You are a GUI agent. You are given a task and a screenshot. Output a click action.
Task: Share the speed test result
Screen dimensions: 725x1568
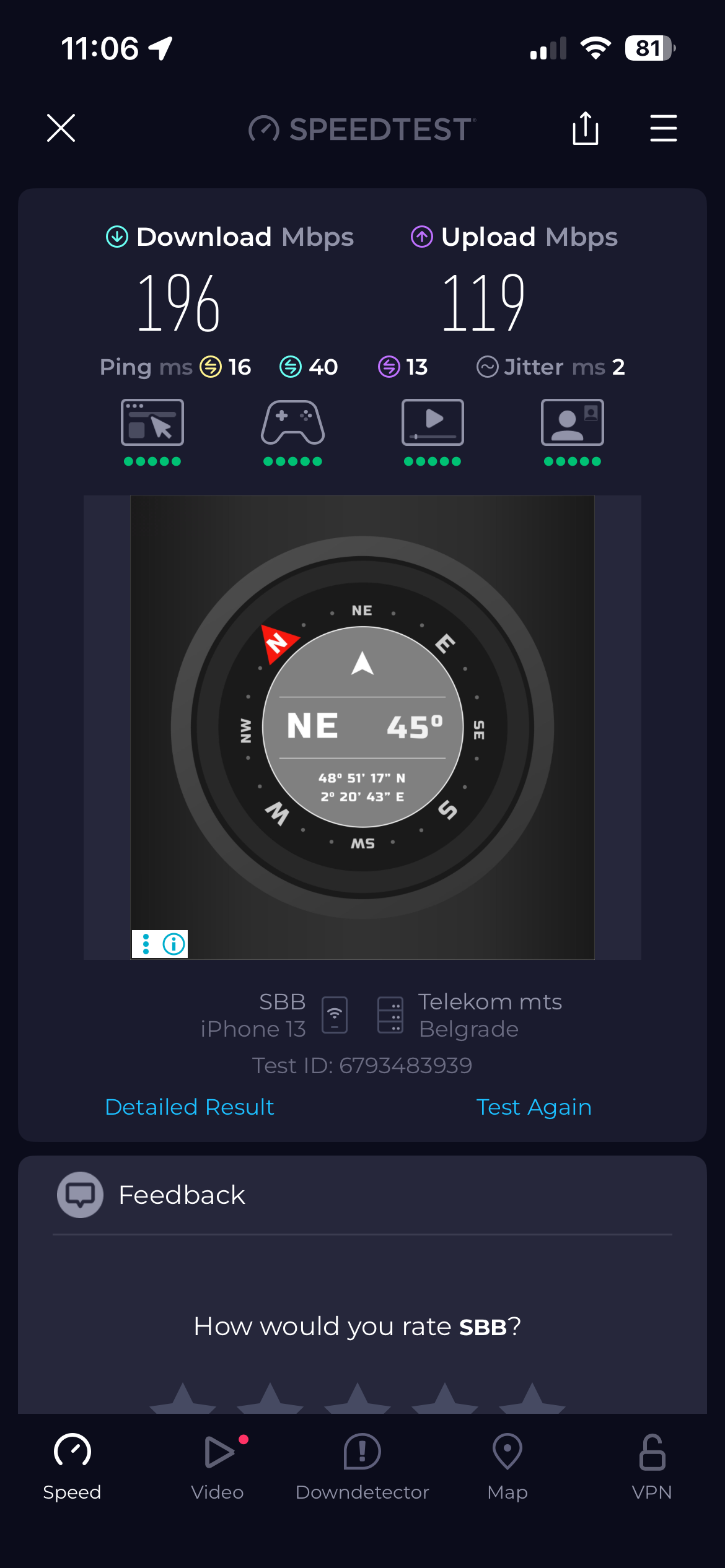[x=585, y=128]
